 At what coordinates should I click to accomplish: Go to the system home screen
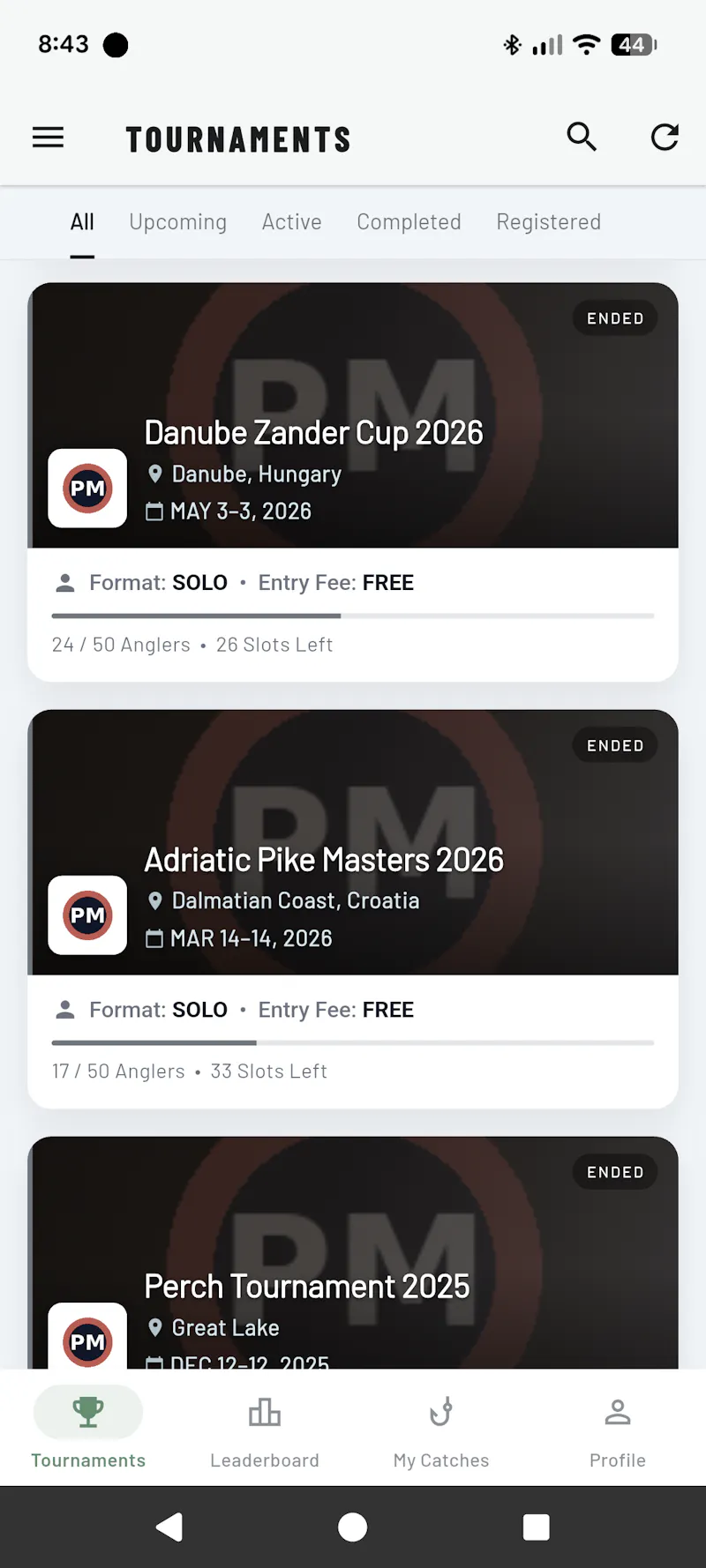353,1527
